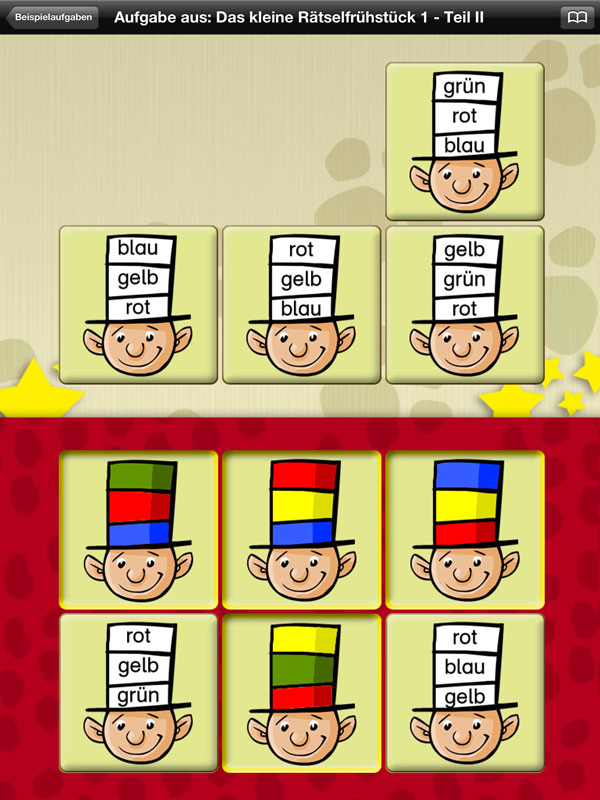Tap the bottom card labeled rot, blau, gelb

(x=464, y=693)
